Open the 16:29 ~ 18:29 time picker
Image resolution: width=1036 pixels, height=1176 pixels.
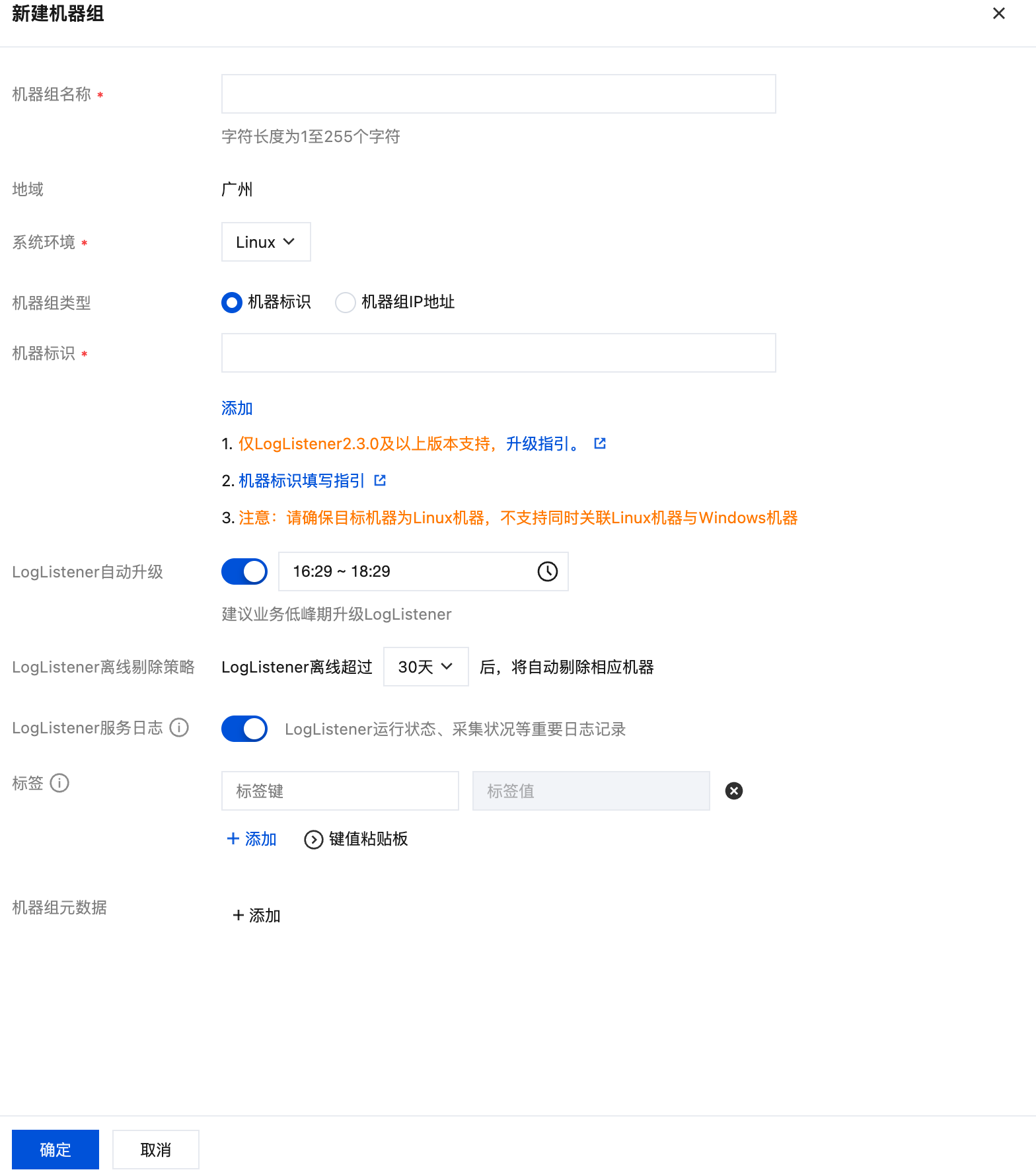point(423,571)
